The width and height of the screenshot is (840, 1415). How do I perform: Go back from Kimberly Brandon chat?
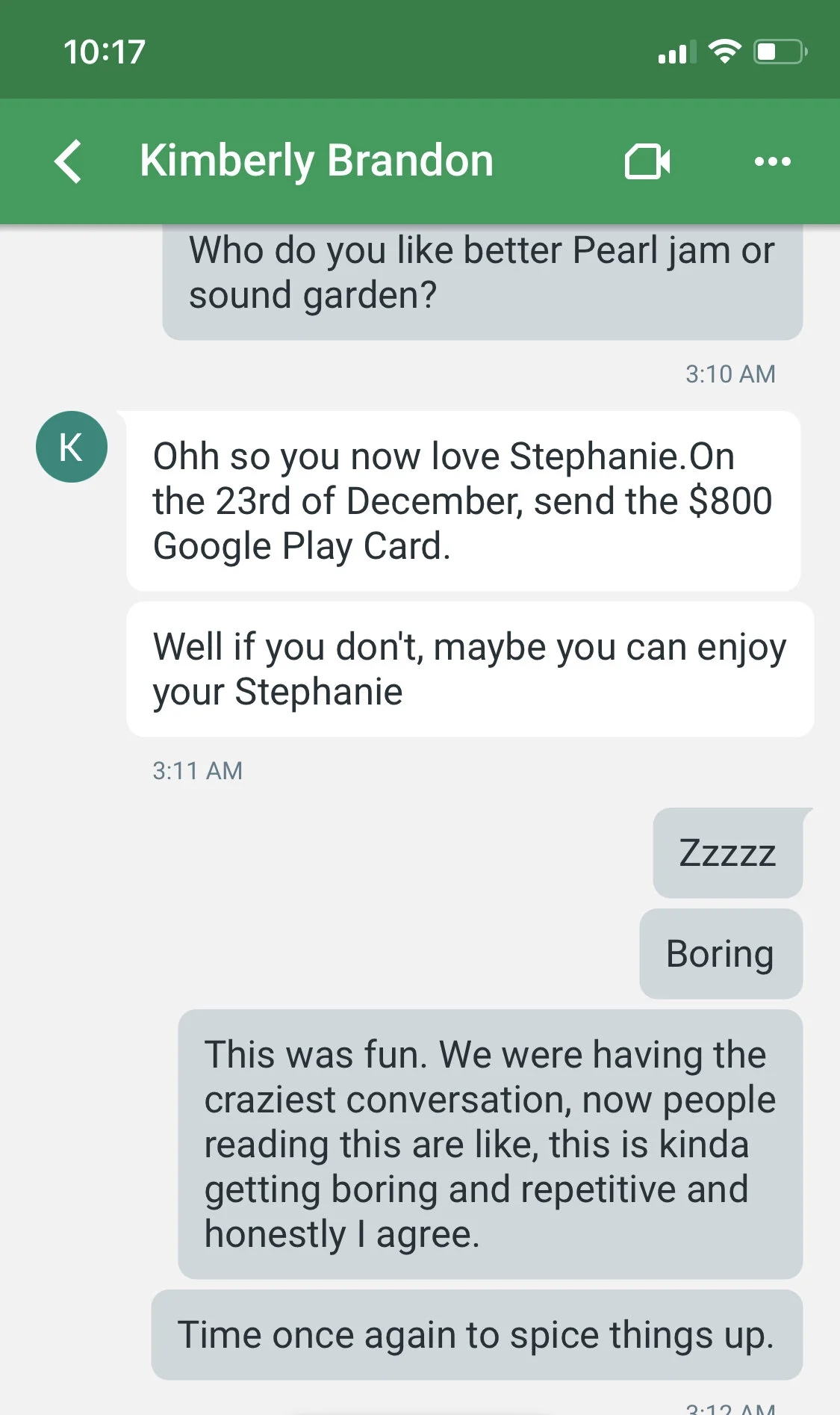click(x=68, y=161)
